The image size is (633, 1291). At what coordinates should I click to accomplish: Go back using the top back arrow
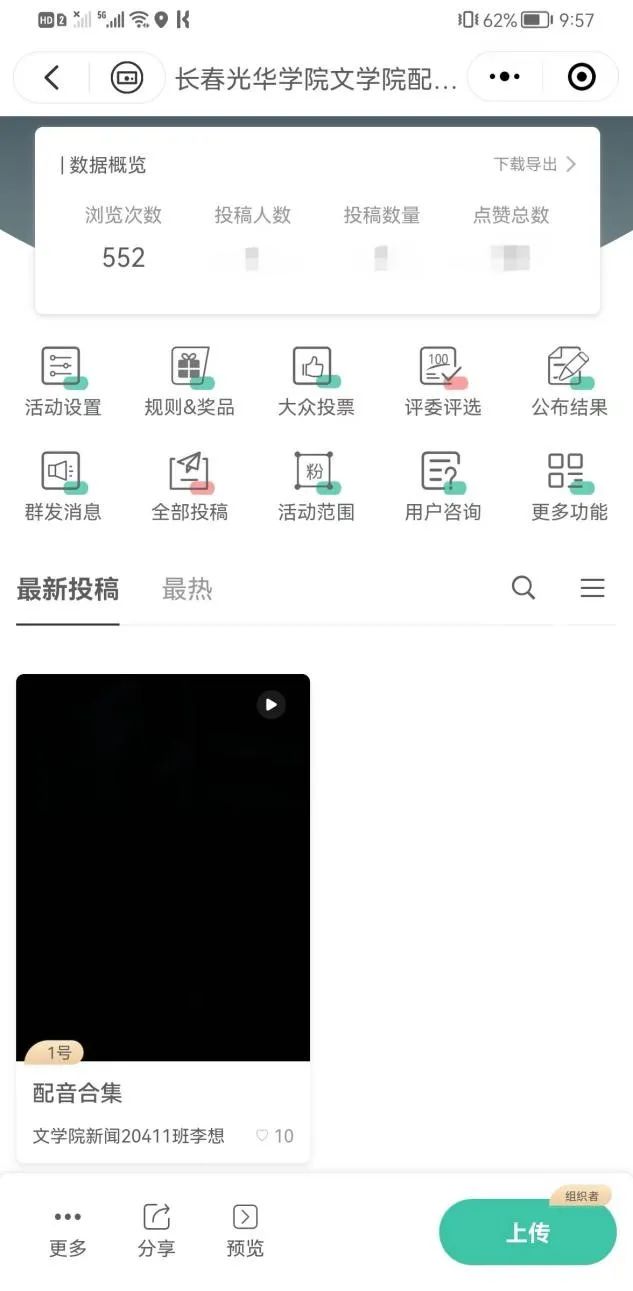[x=52, y=77]
